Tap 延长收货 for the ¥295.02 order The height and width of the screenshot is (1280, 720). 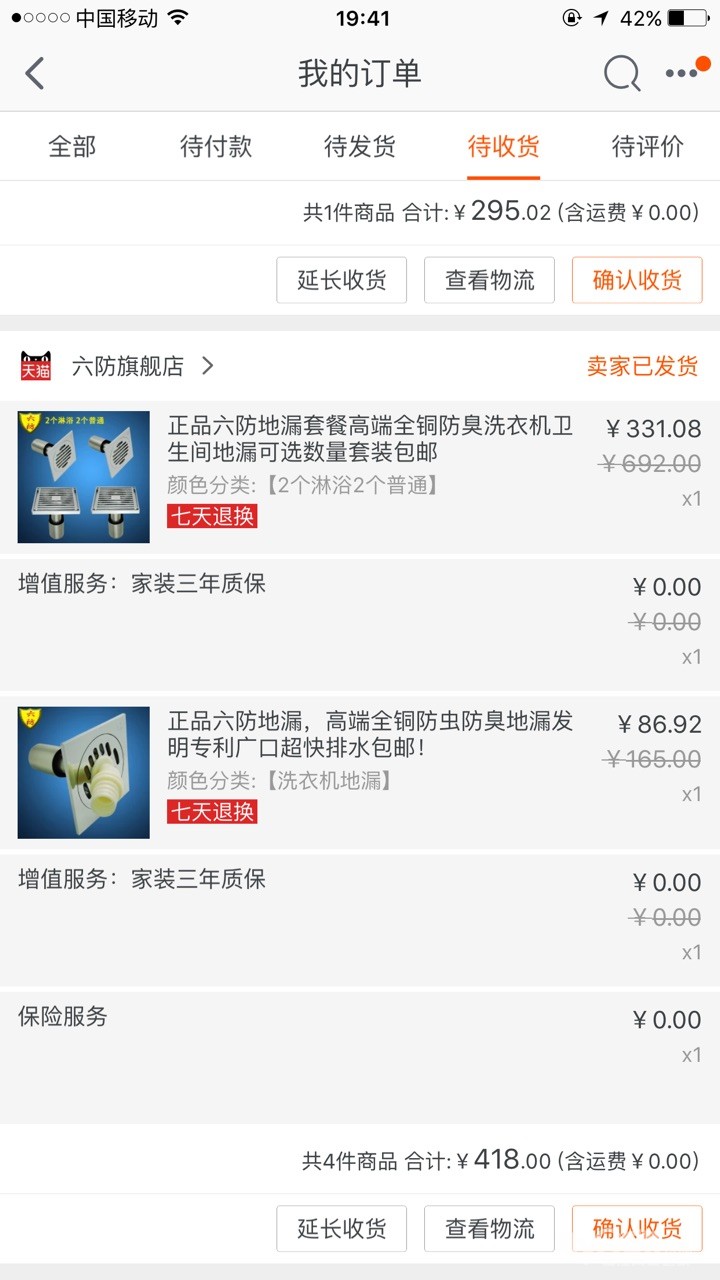342,280
